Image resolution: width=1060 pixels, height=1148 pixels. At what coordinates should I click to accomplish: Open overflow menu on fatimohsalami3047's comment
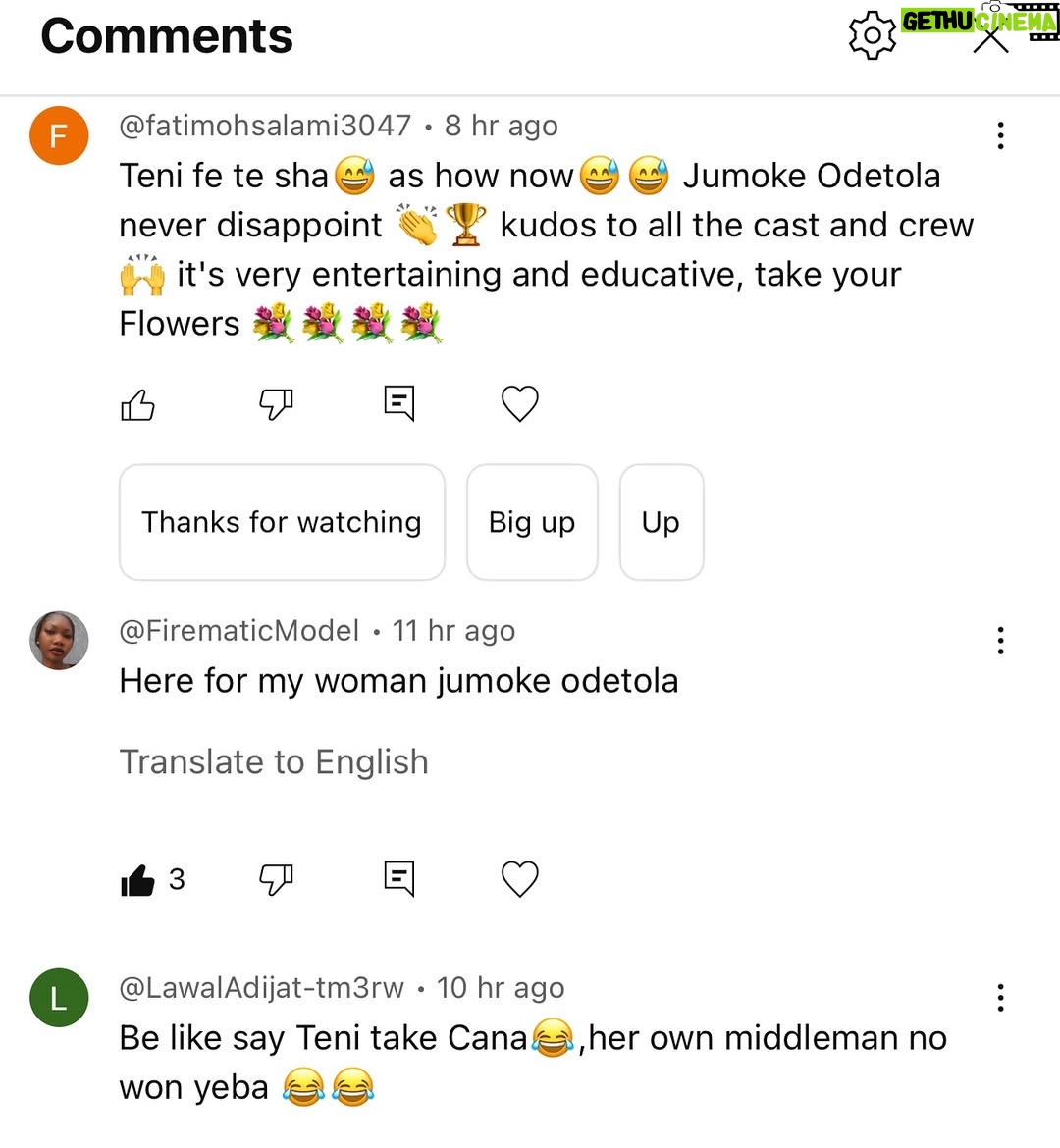pyautogui.click(x=1000, y=136)
